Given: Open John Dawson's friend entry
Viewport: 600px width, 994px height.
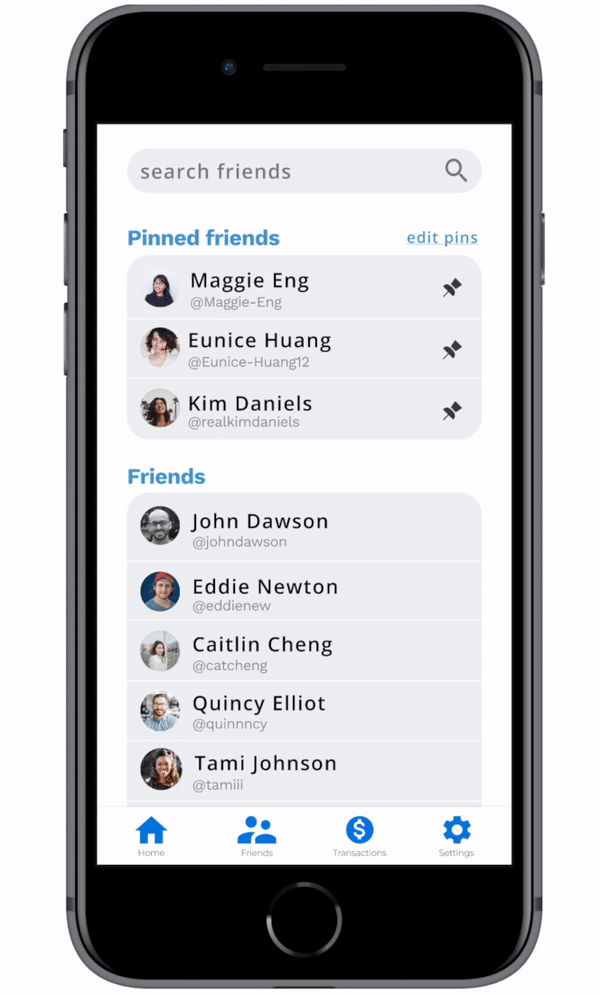Looking at the screenshot, I should 304,527.
